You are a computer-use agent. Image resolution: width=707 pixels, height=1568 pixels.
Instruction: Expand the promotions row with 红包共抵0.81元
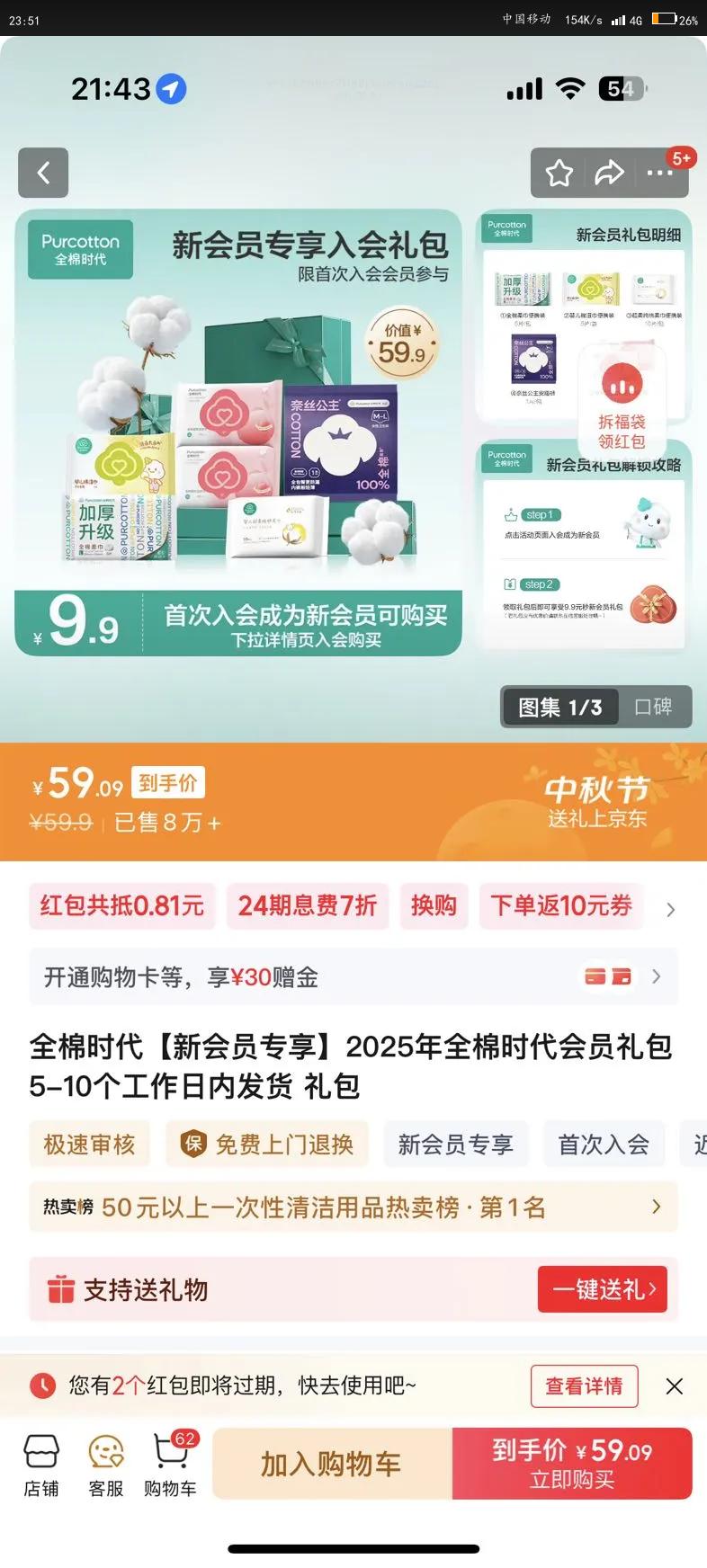(670, 909)
